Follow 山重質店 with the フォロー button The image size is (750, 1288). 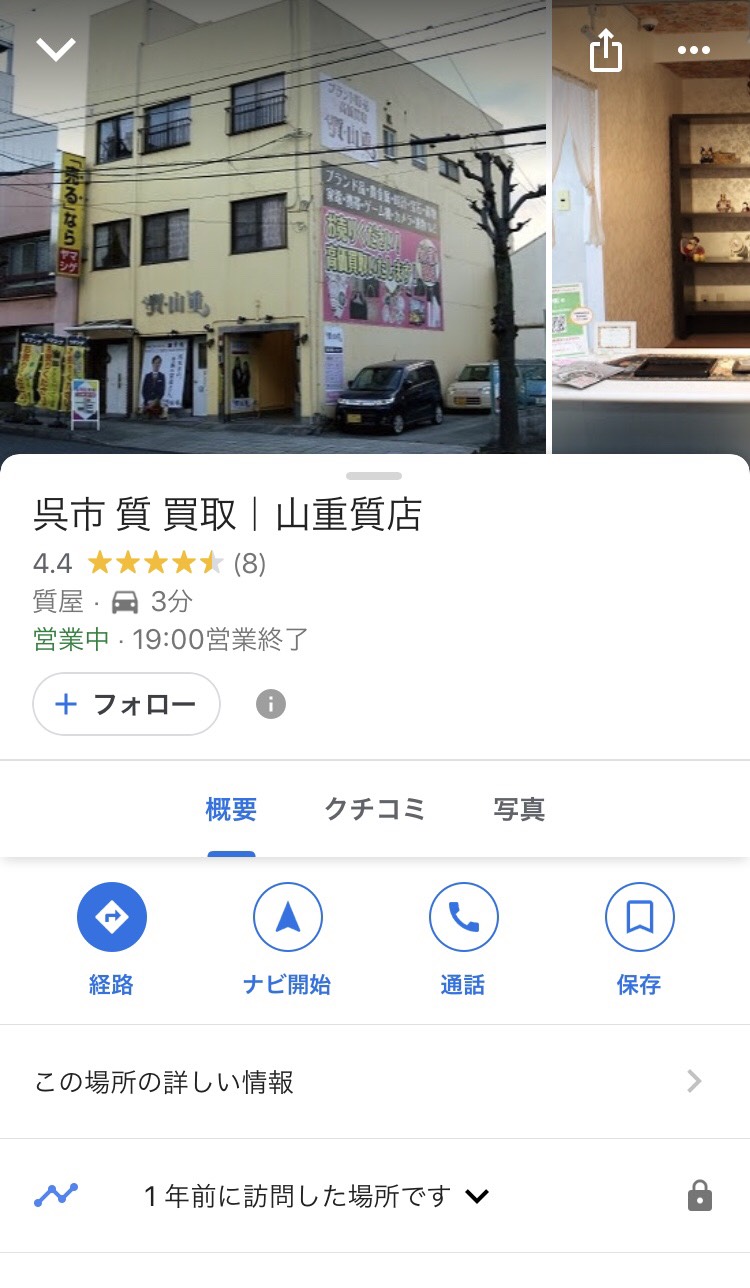126,704
